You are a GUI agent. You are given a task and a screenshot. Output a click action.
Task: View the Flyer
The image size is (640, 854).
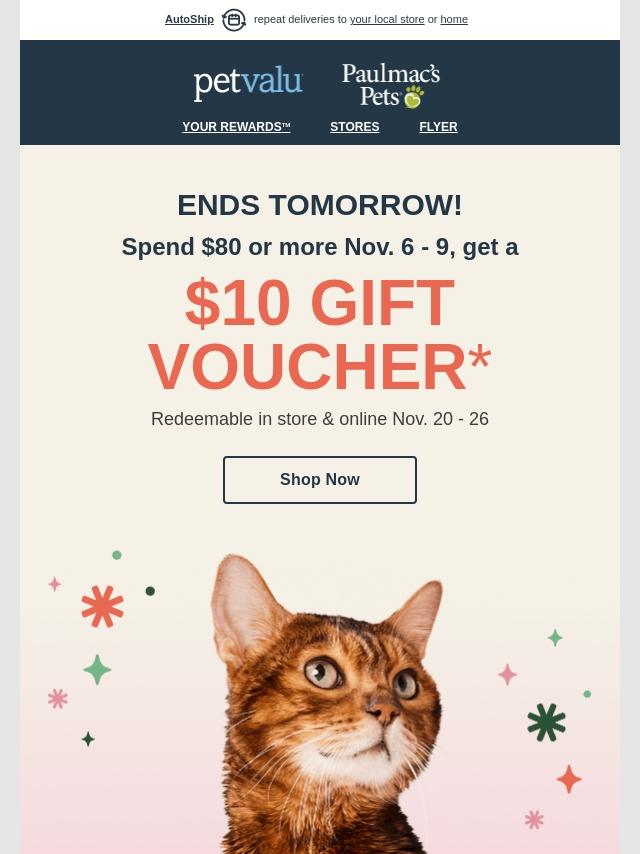438,126
